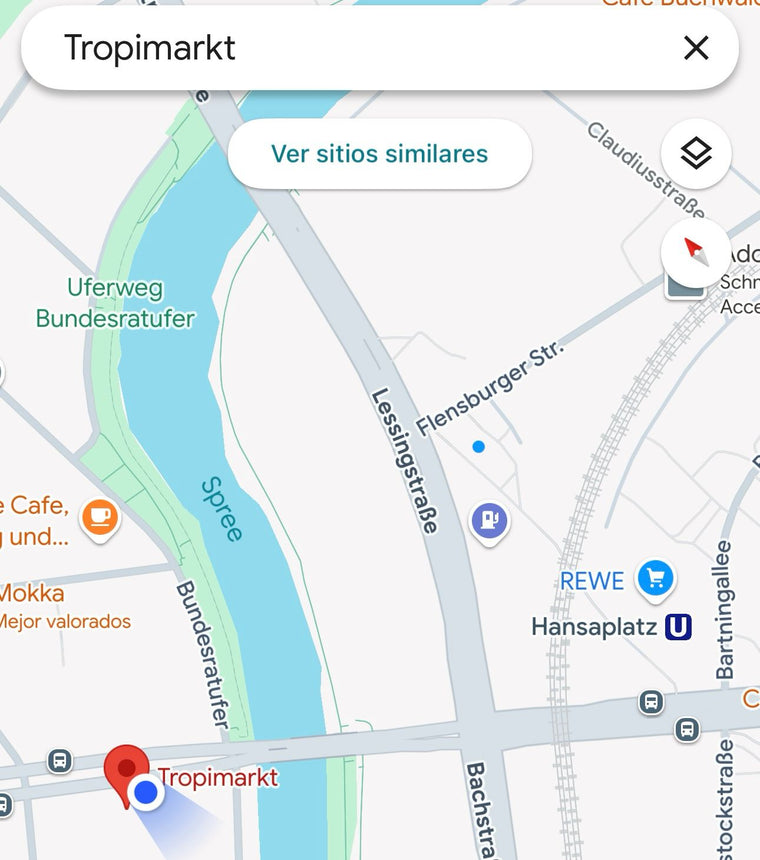Open the map layers button
This screenshot has width=760, height=860.
[x=696, y=154]
